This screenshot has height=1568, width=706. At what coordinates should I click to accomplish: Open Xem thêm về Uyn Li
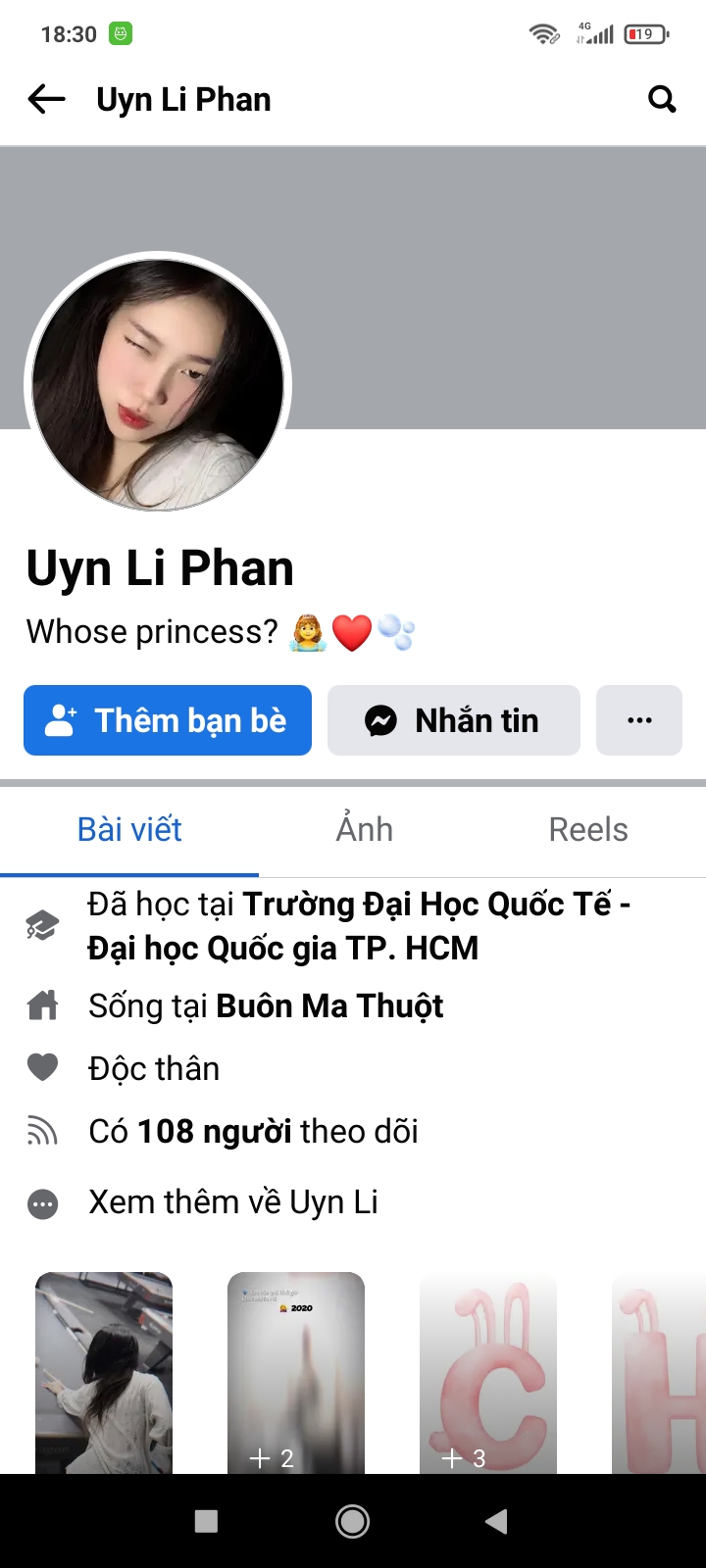233,1202
